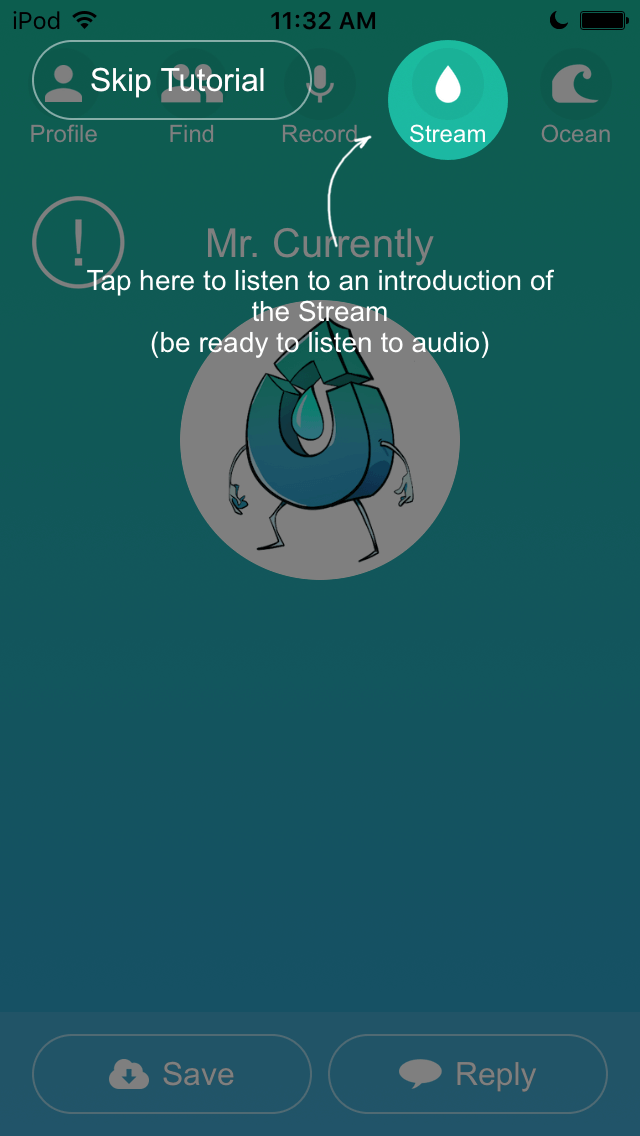Switch to the Ocean tab
The height and width of the screenshot is (1136, 640).
[575, 100]
